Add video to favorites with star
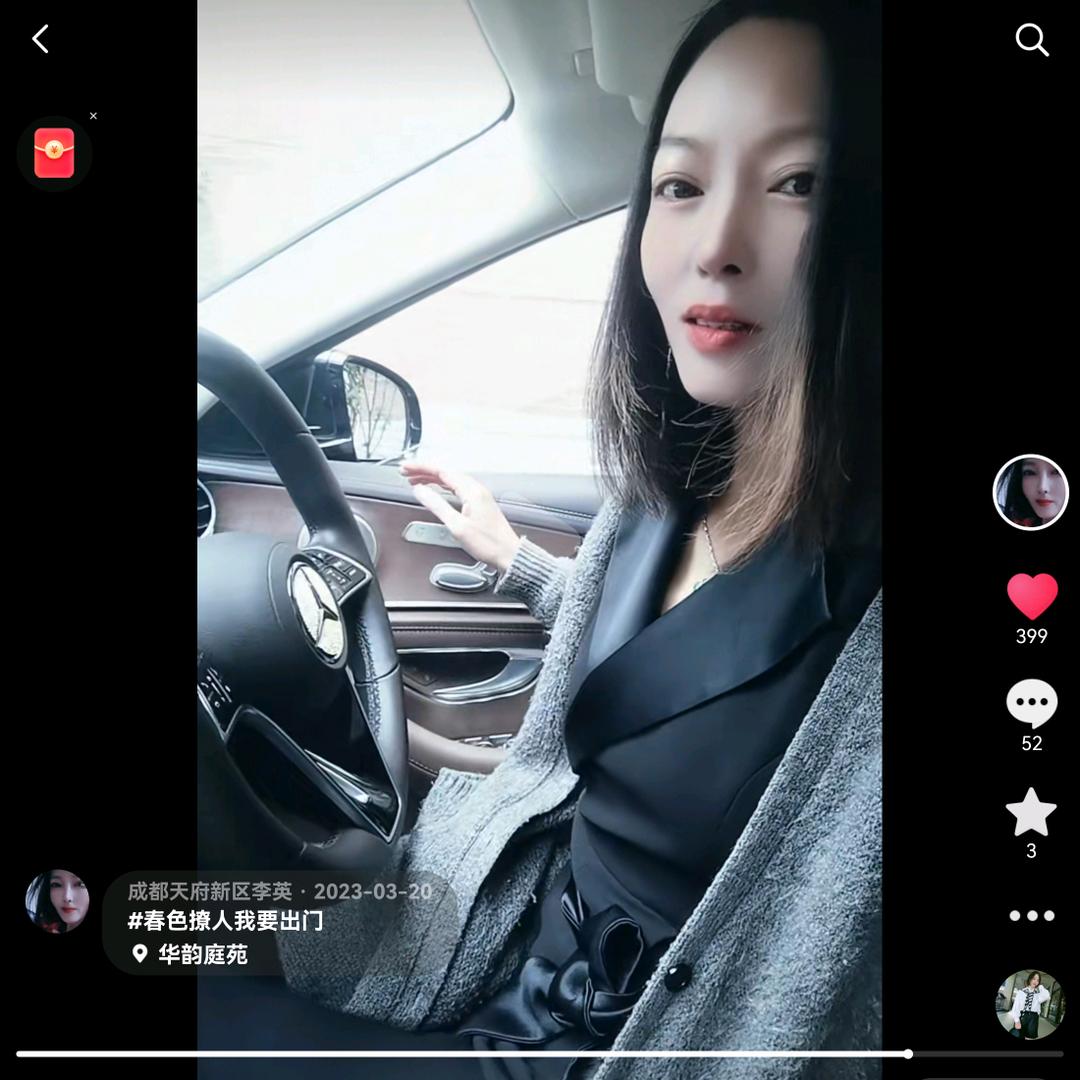The height and width of the screenshot is (1080, 1080). coord(1031,812)
